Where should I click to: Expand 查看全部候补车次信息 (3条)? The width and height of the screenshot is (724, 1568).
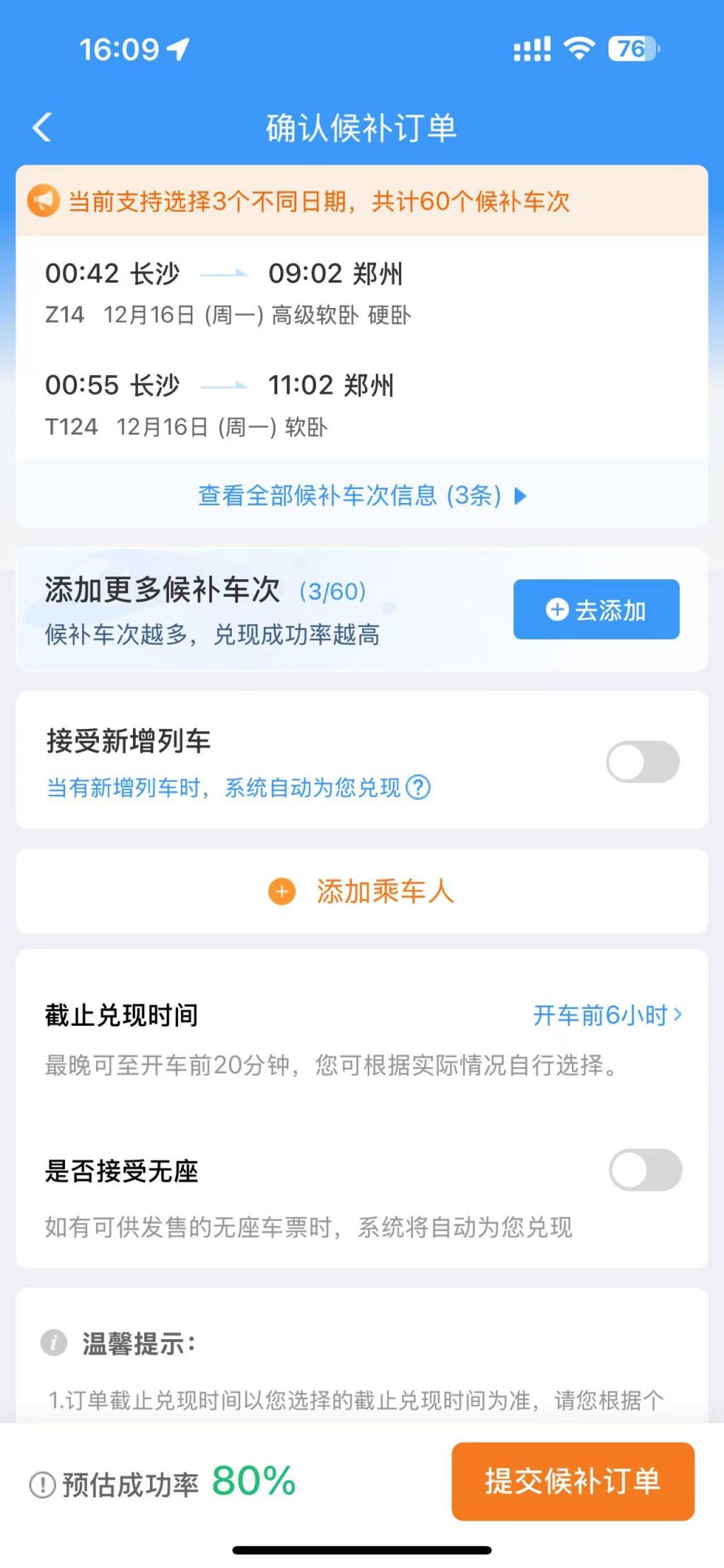[362, 495]
